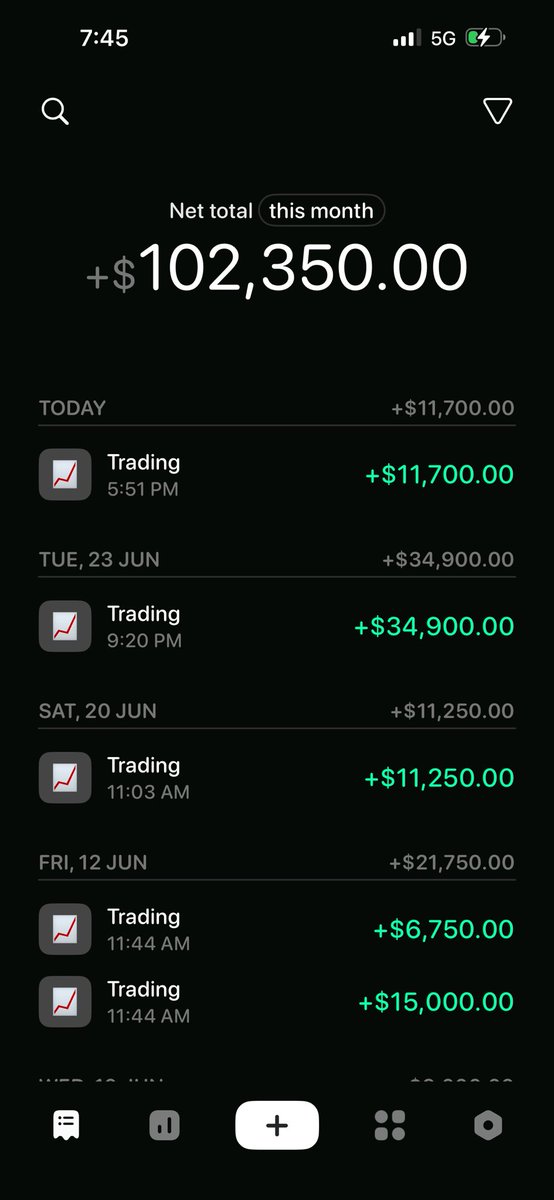Switch to the bar chart statistics tab

click(x=165, y=1125)
